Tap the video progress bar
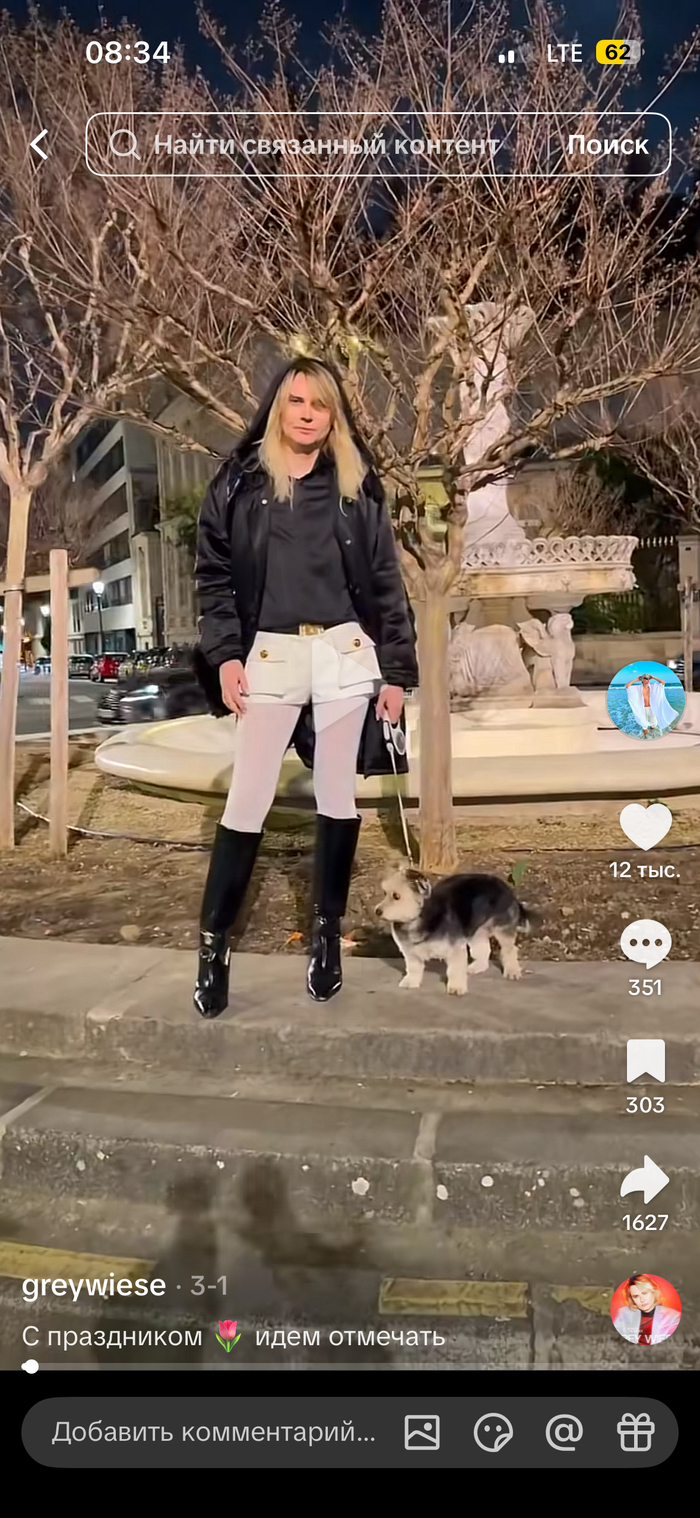Screen dimensions: 700x1518 350,1366
